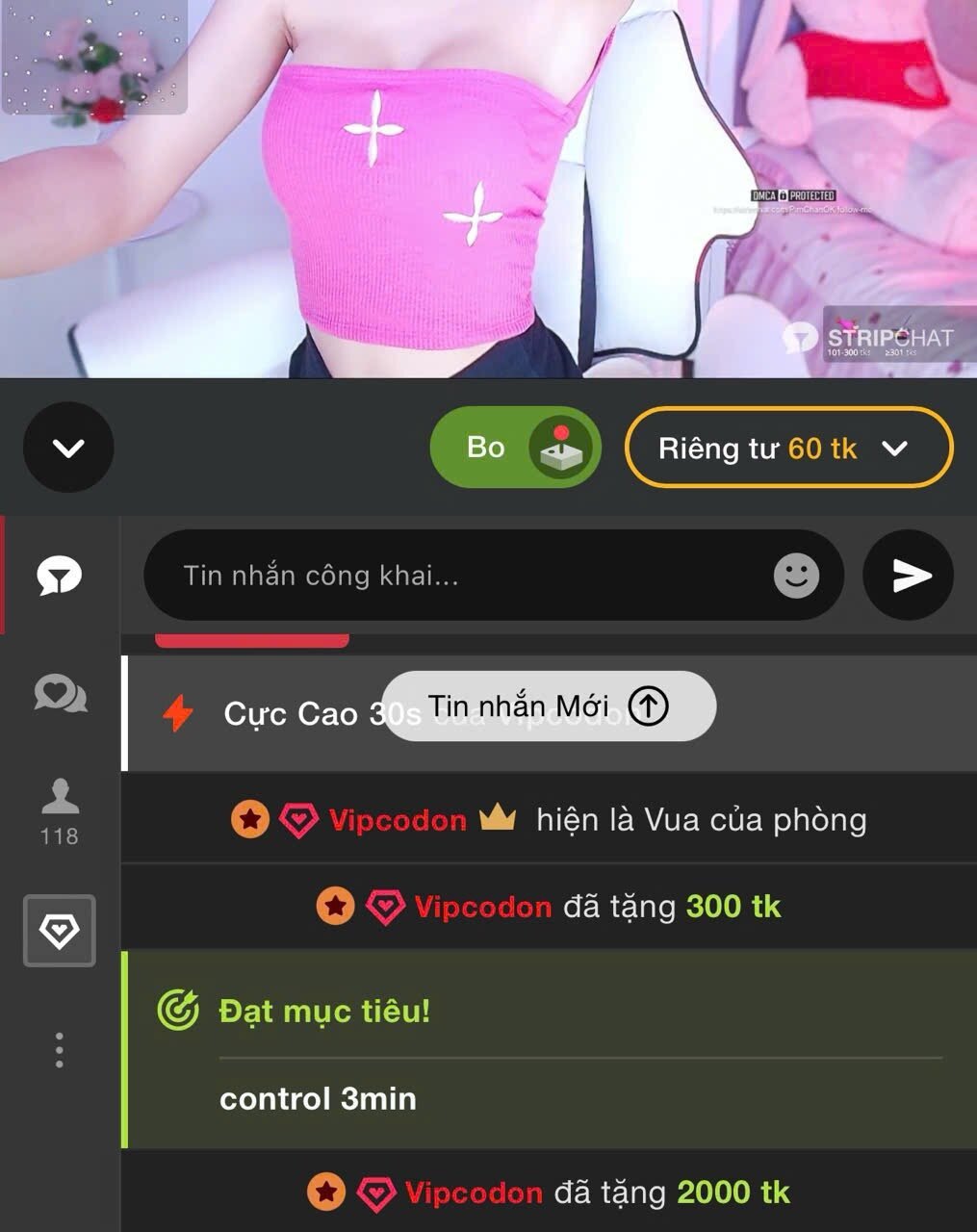Open the viewers list showing 118
Screen dimensions: 977x1232
pyautogui.click(x=60, y=810)
